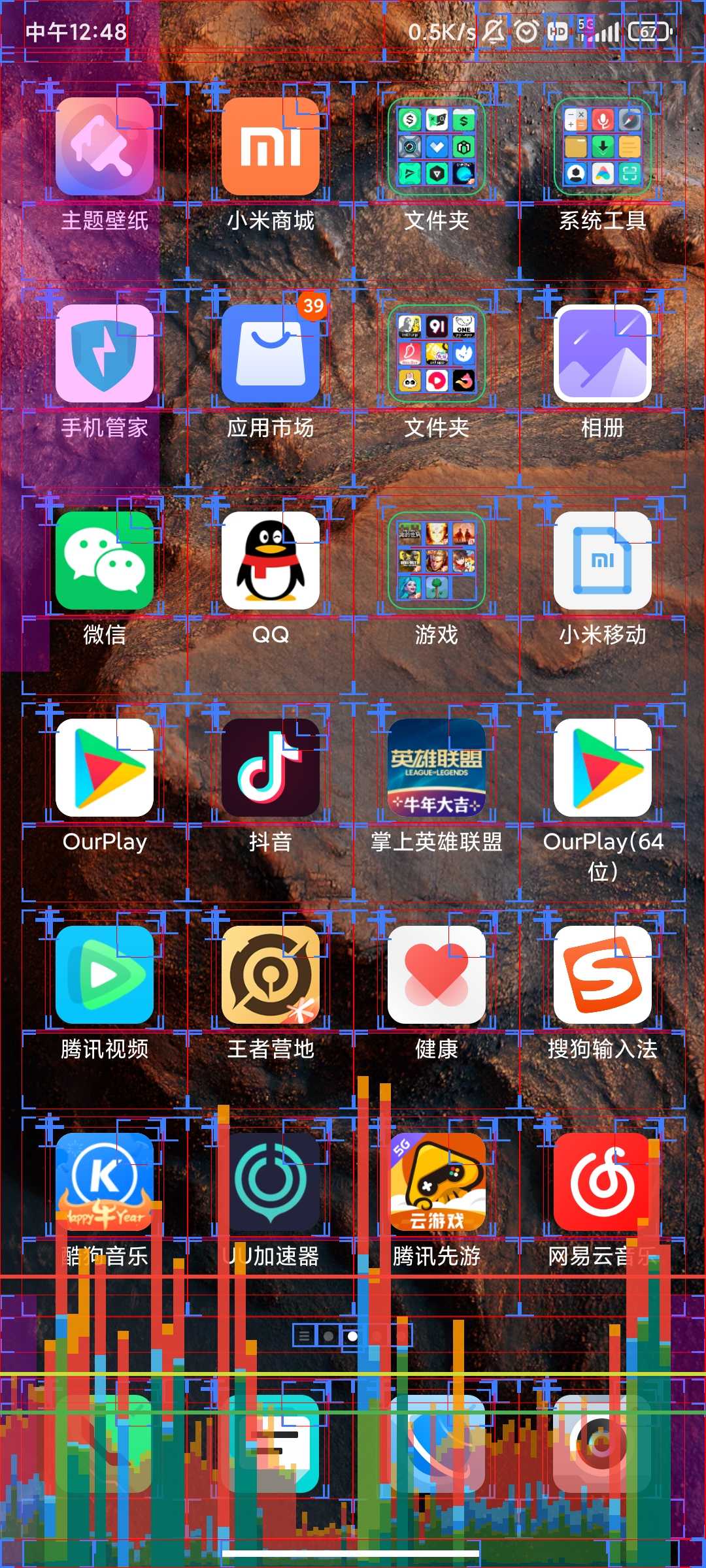Launch the QQ app
The image size is (706, 1568).
click(x=271, y=561)
